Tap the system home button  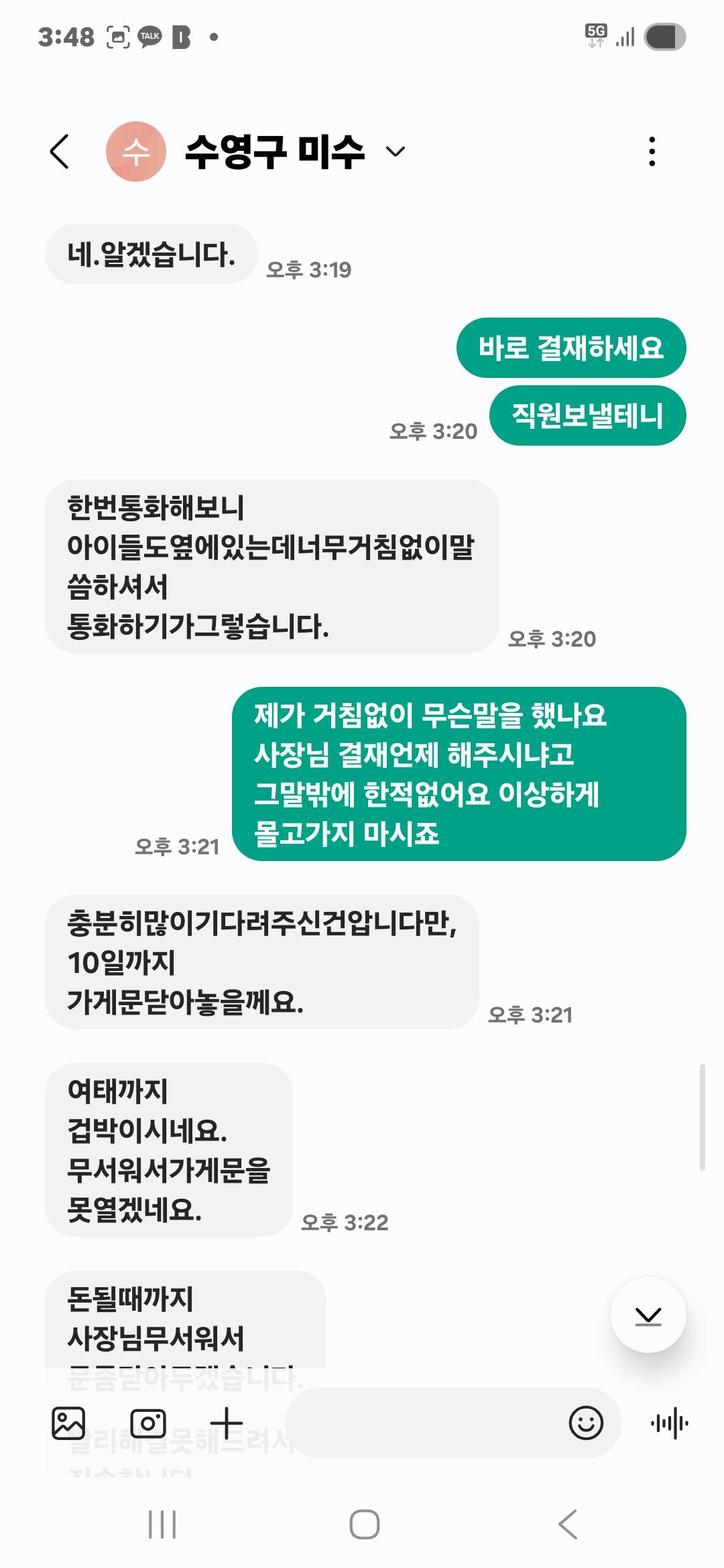click(364, 1524)
